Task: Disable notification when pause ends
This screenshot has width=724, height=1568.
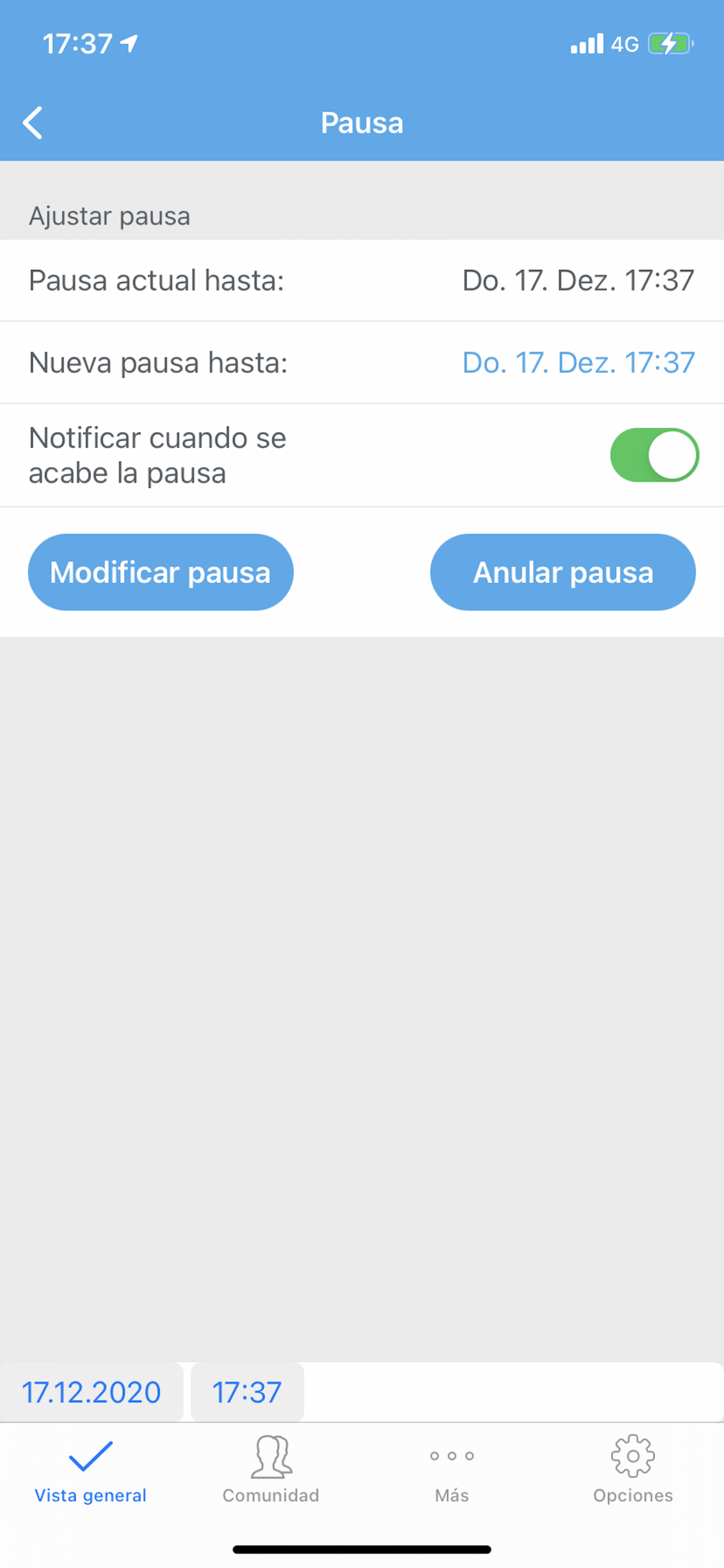Action: (654, 454)
